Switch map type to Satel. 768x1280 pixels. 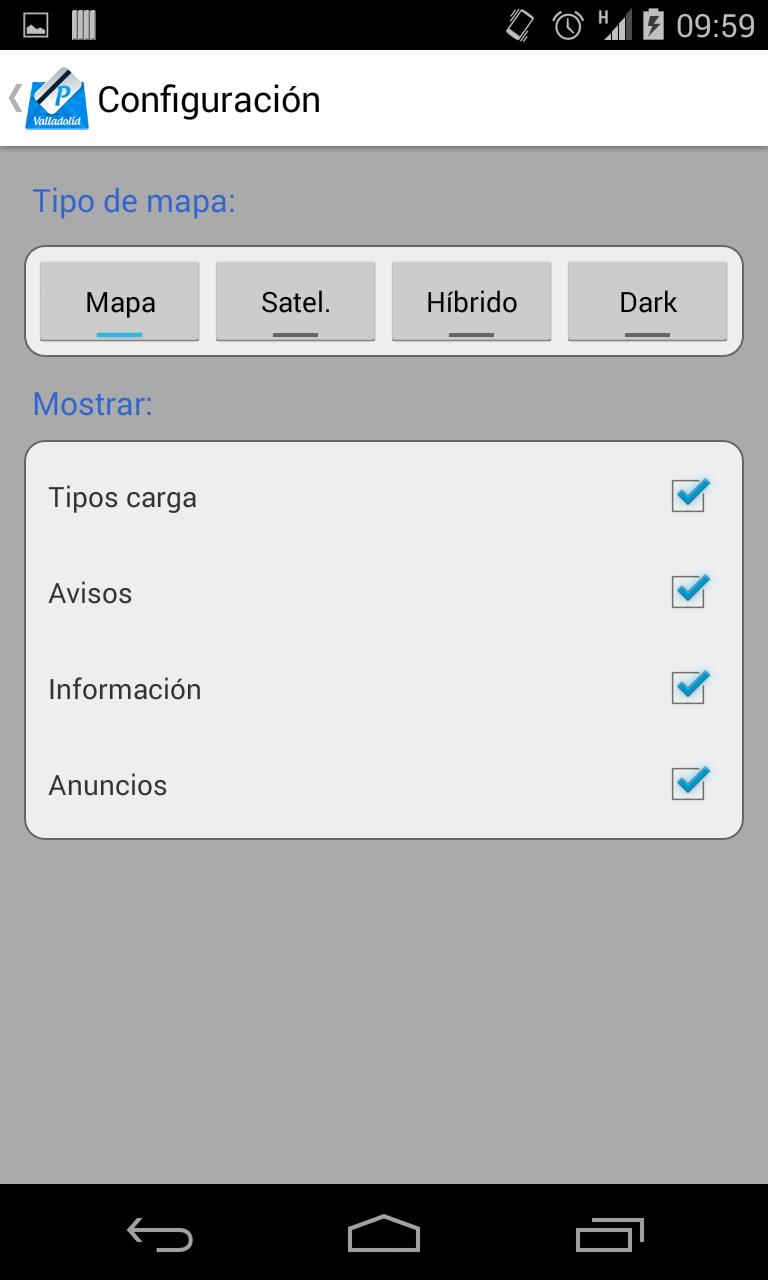tap(296, 302)
